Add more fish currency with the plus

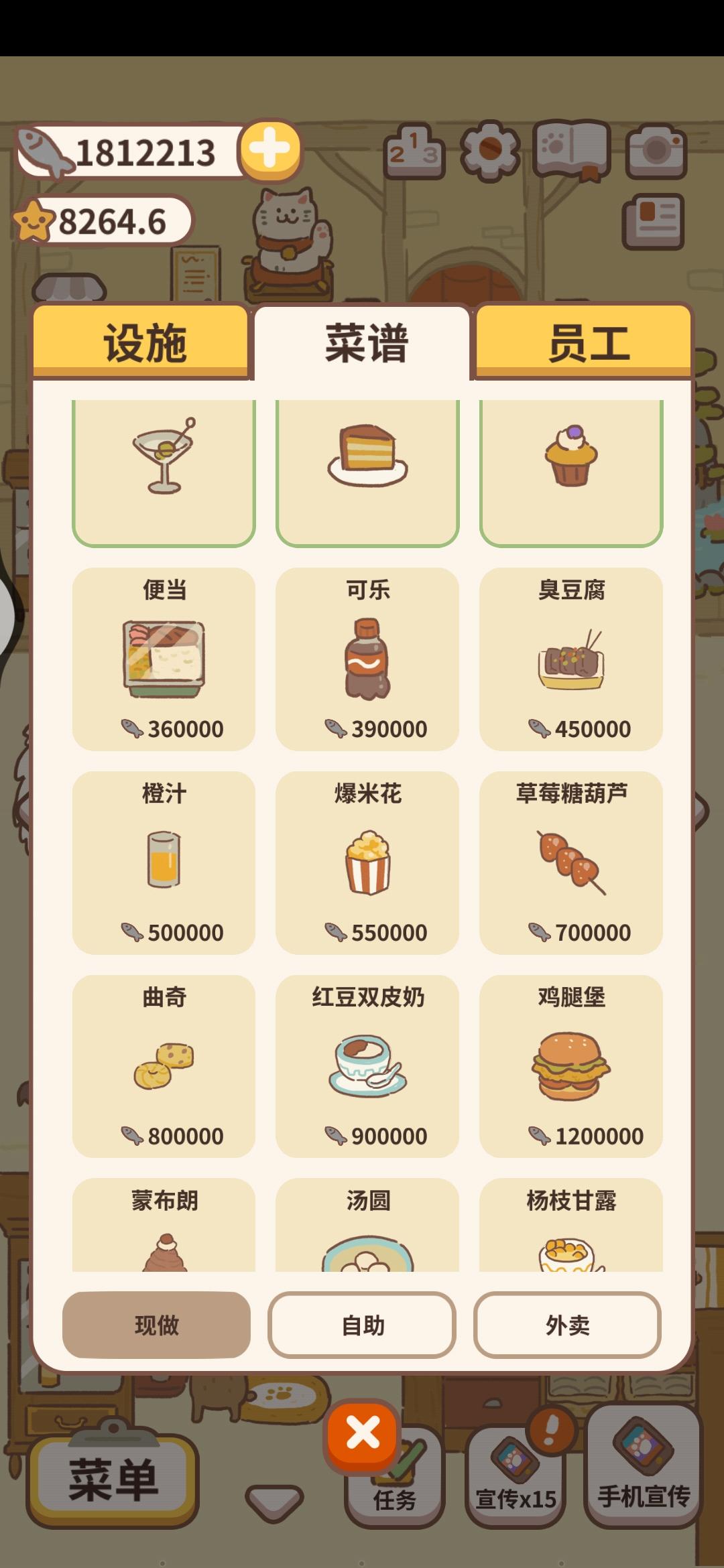[x=270, y=149]
